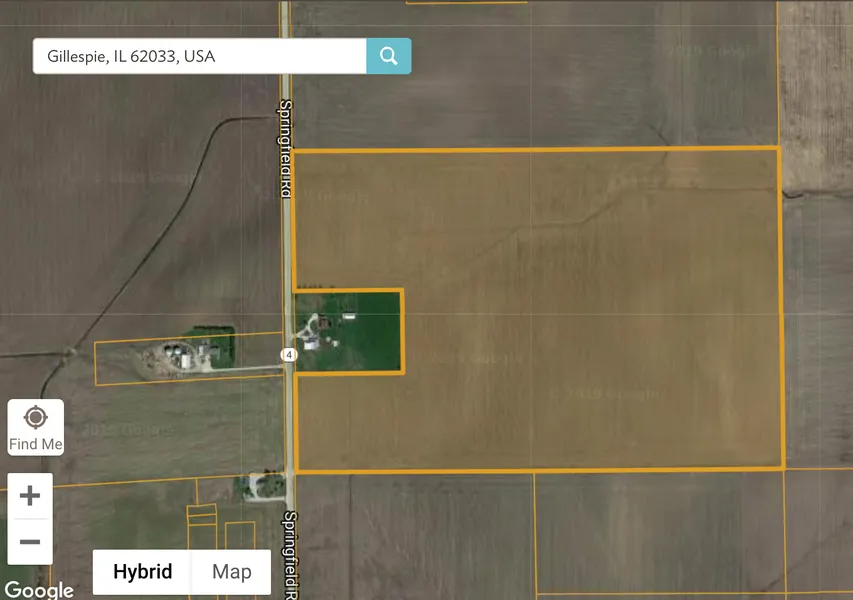Zoom out with the minus button
853x600 pixels.
[30, 542]
